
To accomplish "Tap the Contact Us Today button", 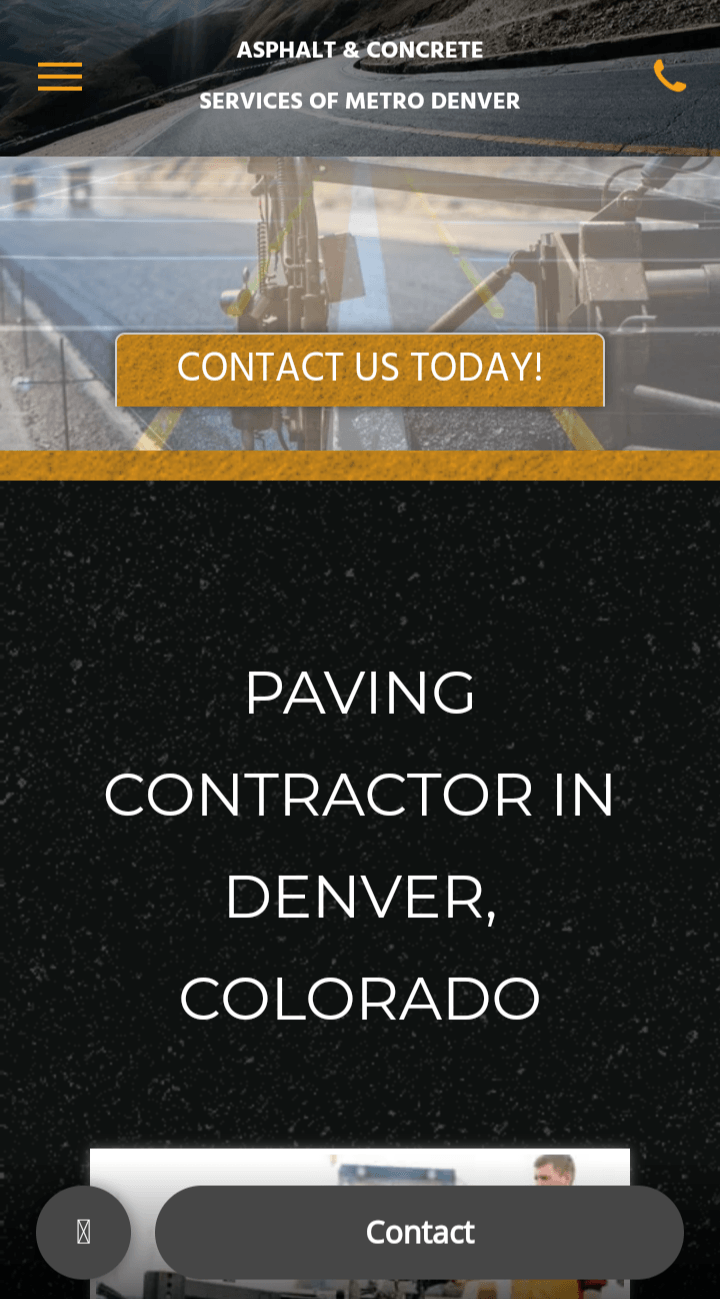I will (x=360, y=369).
